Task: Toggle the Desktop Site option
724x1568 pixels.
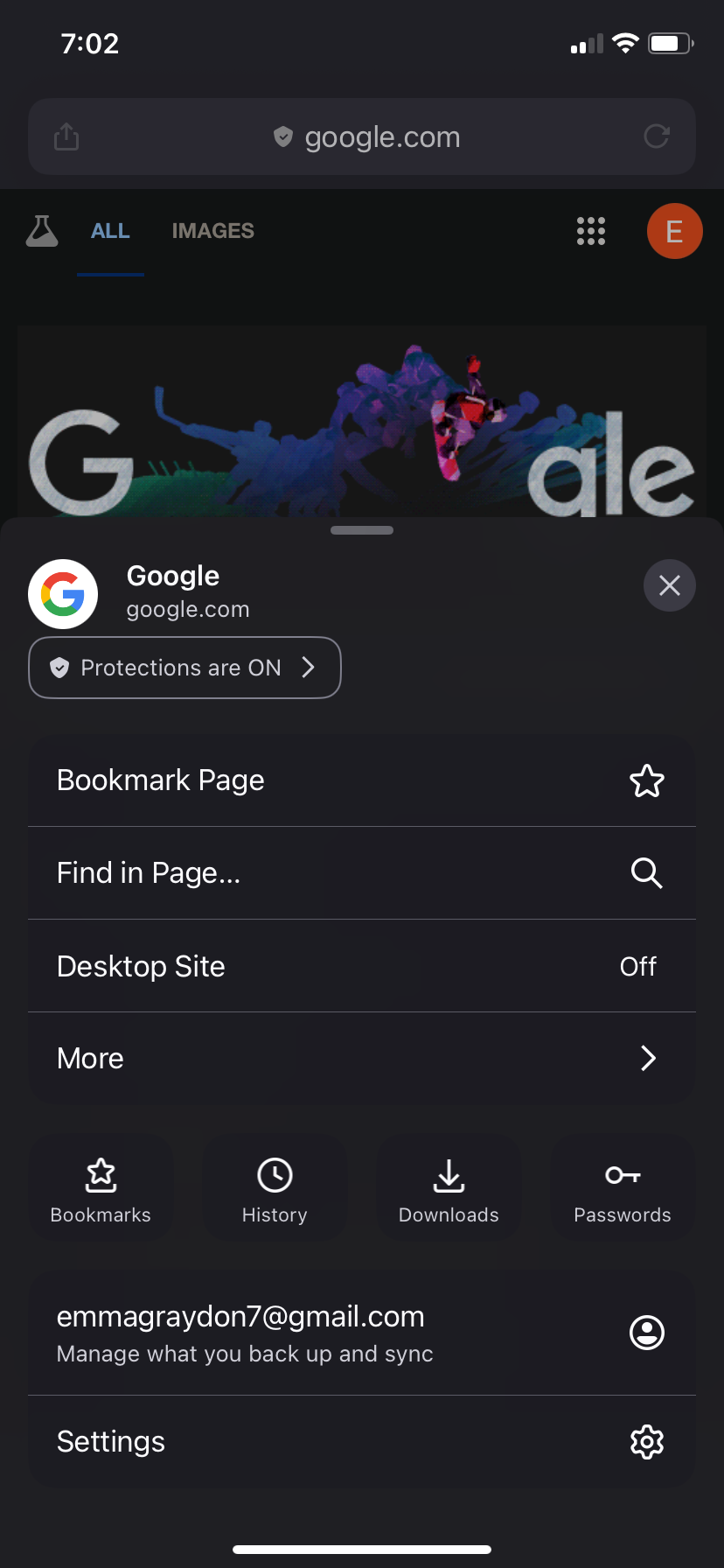Action: click(x=362, y=966)
